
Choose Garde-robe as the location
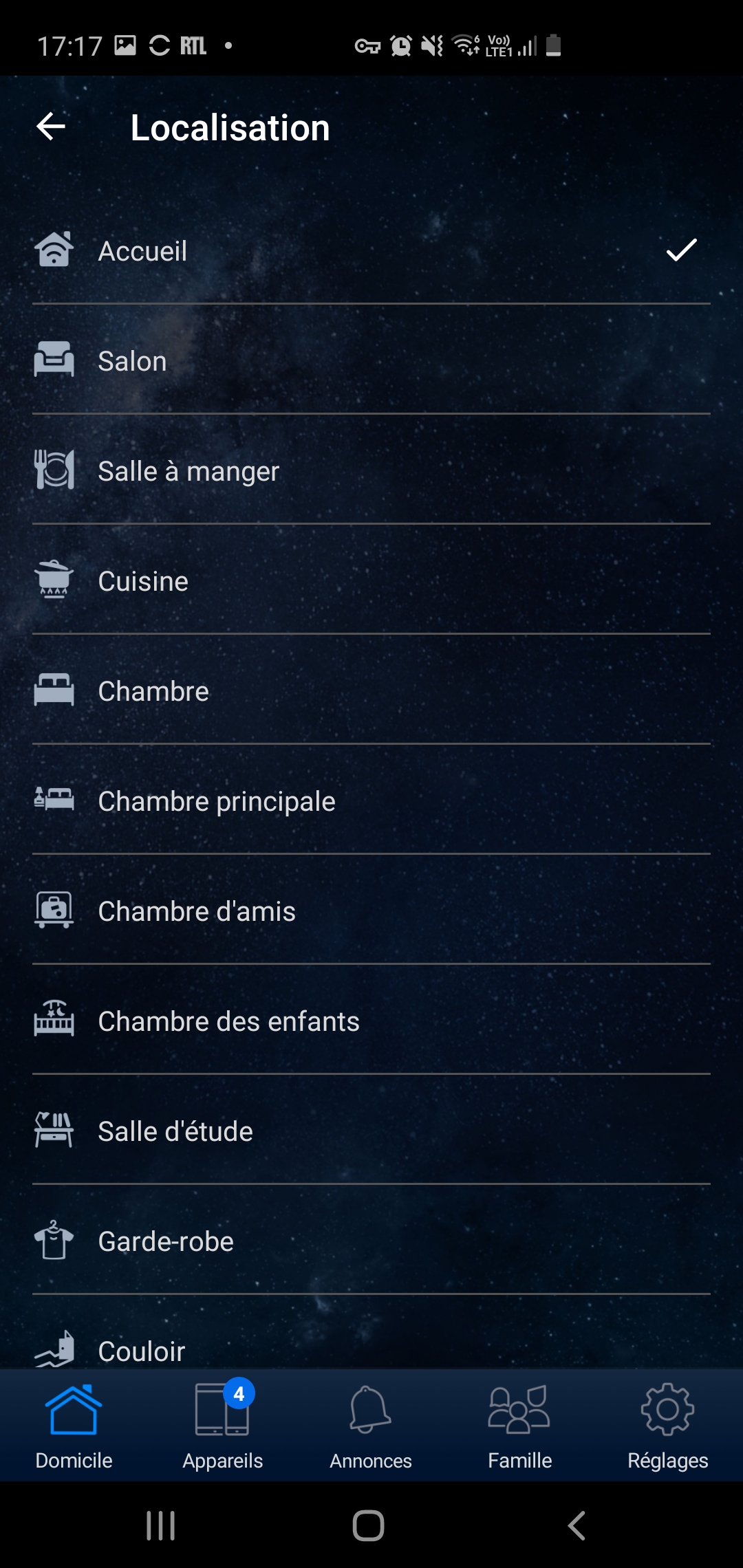pyautogui.click(x=371, y=1241)
